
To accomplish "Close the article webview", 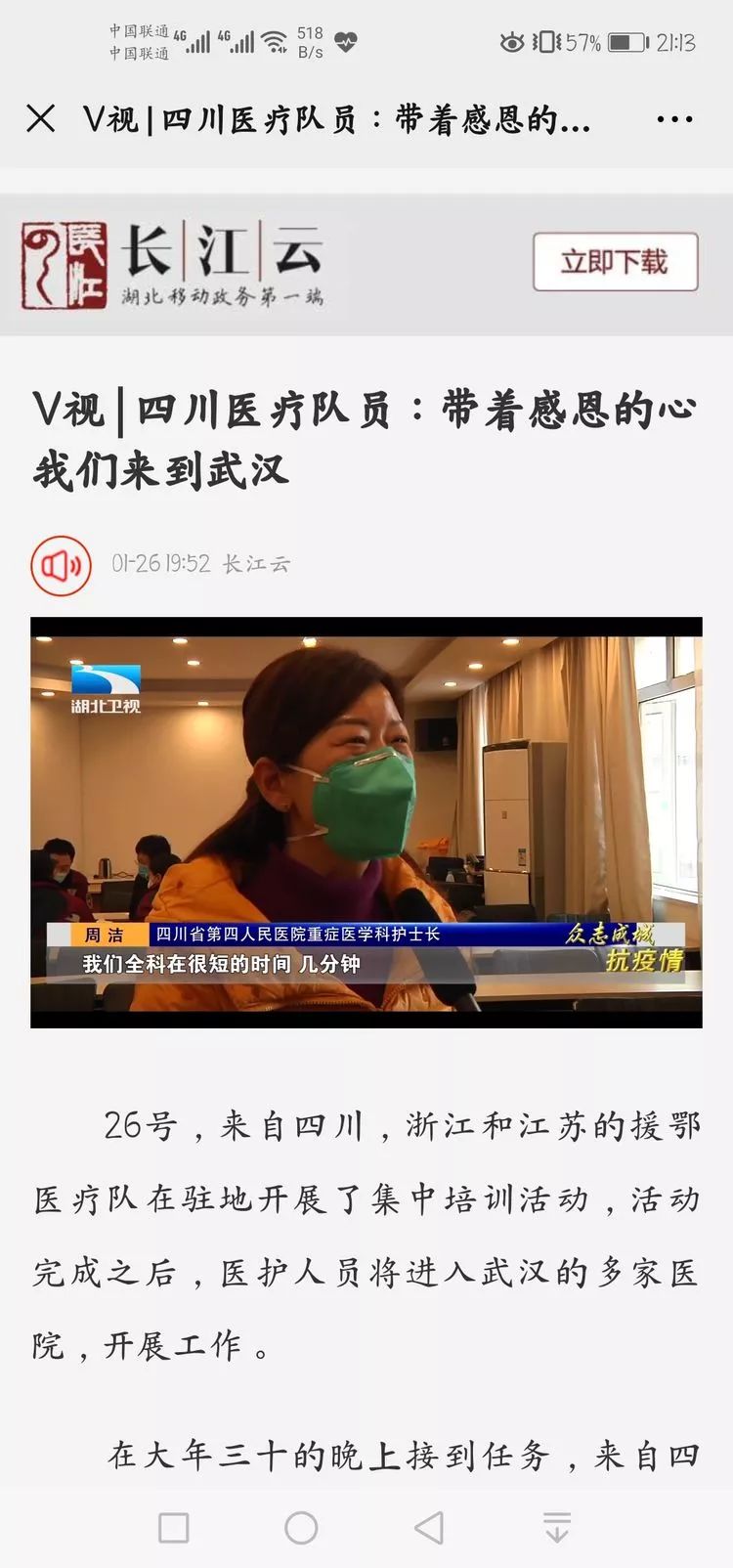I will pyautogui.click(x=40, y=119).
